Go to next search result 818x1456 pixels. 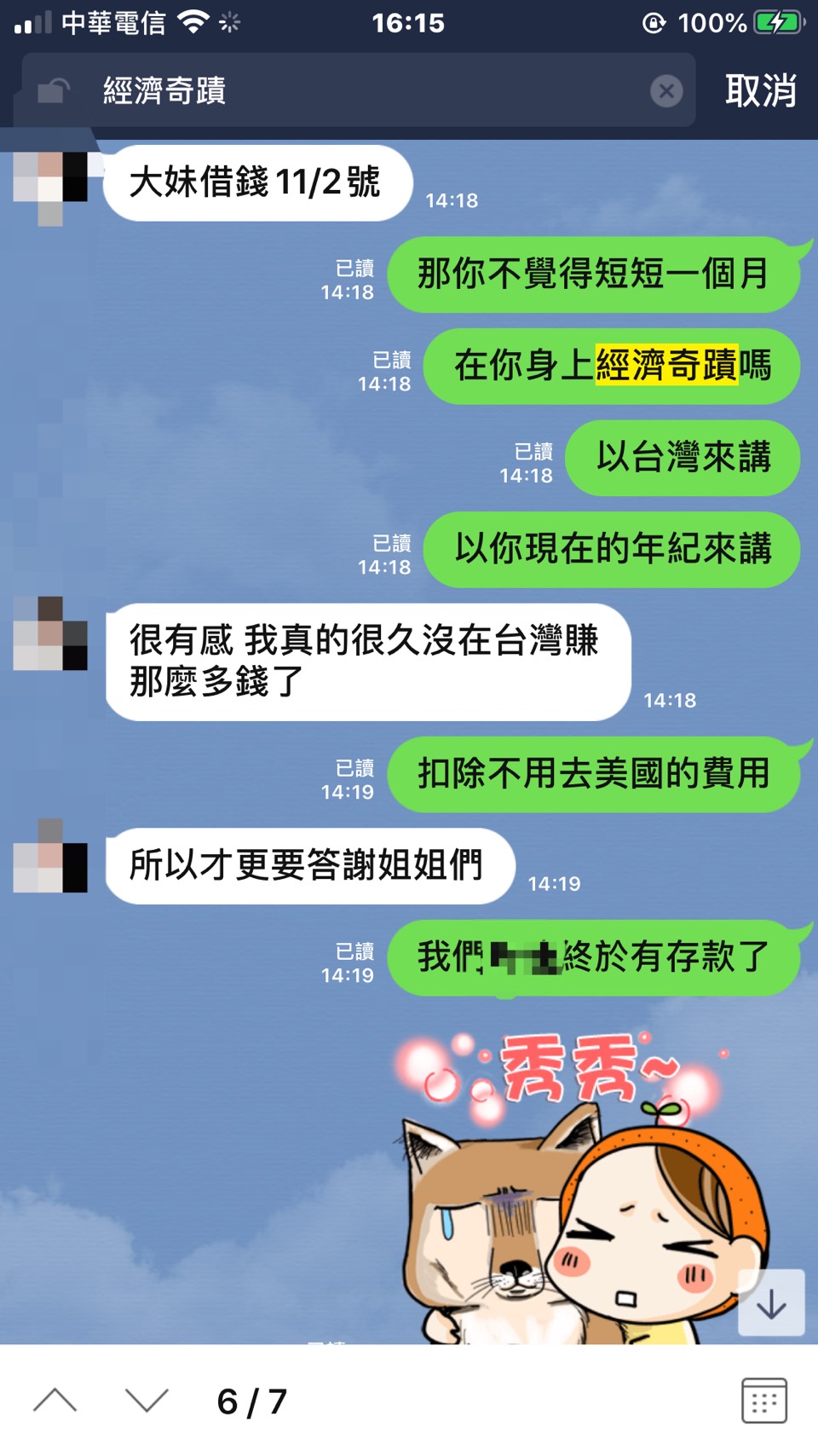pyautogui.click(x=147, y=1401)
